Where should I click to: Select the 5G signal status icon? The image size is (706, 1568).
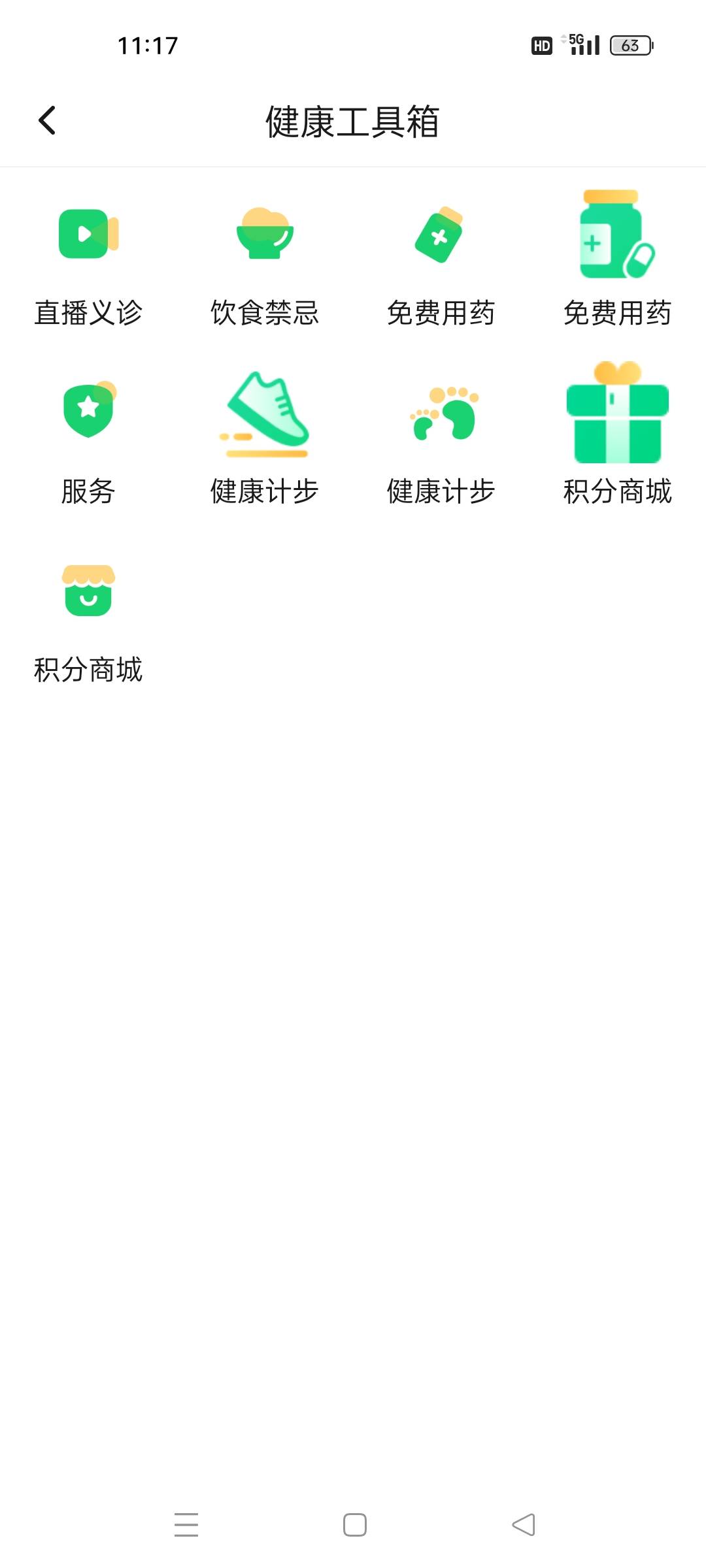(580, 44)
